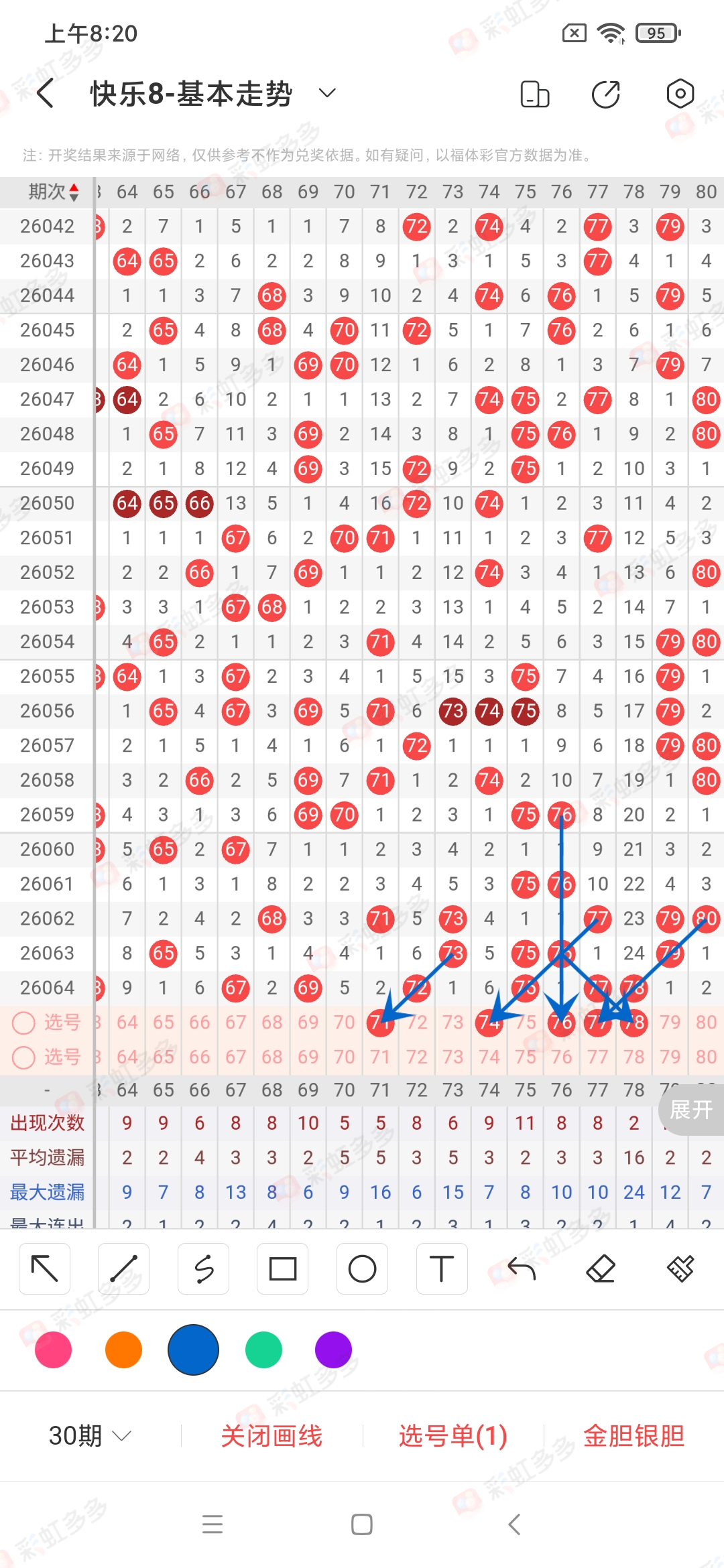Rotate the screen orientation
Screen dimensions: 724x1568
point(534,94)
